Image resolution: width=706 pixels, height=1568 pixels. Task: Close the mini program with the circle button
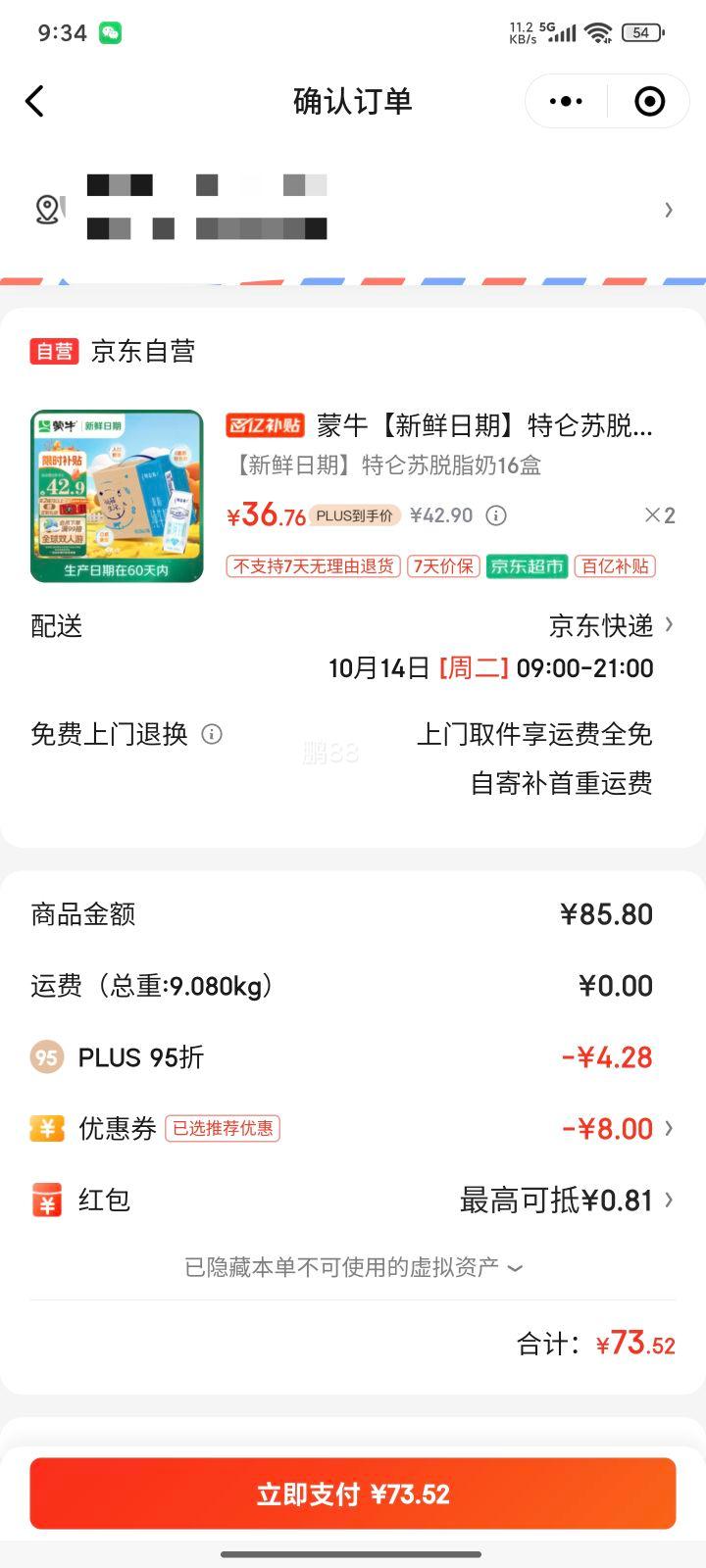[649, 101]
